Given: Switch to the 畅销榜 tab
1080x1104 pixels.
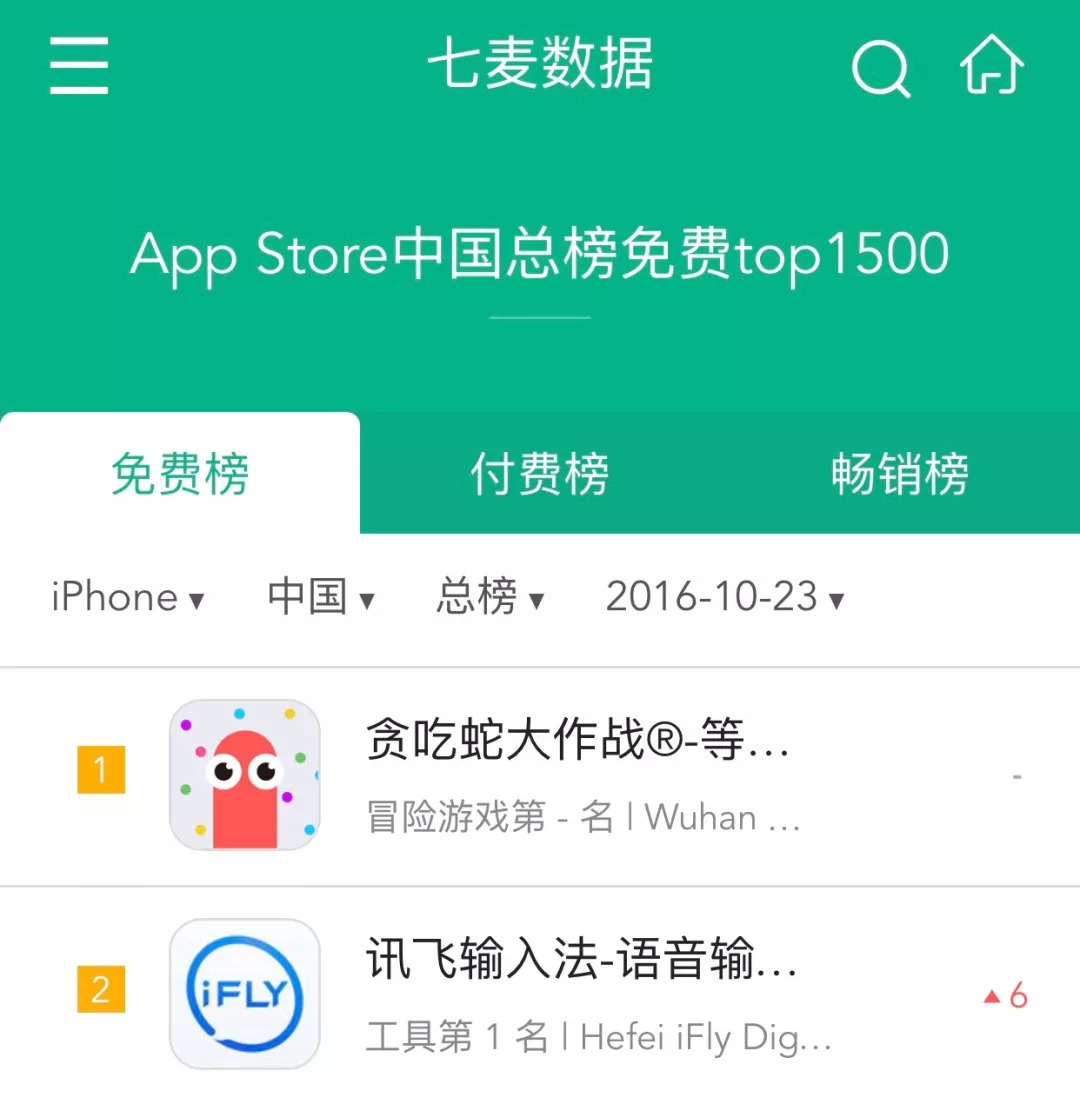Looking at the screenshot, I should [900, 473].
